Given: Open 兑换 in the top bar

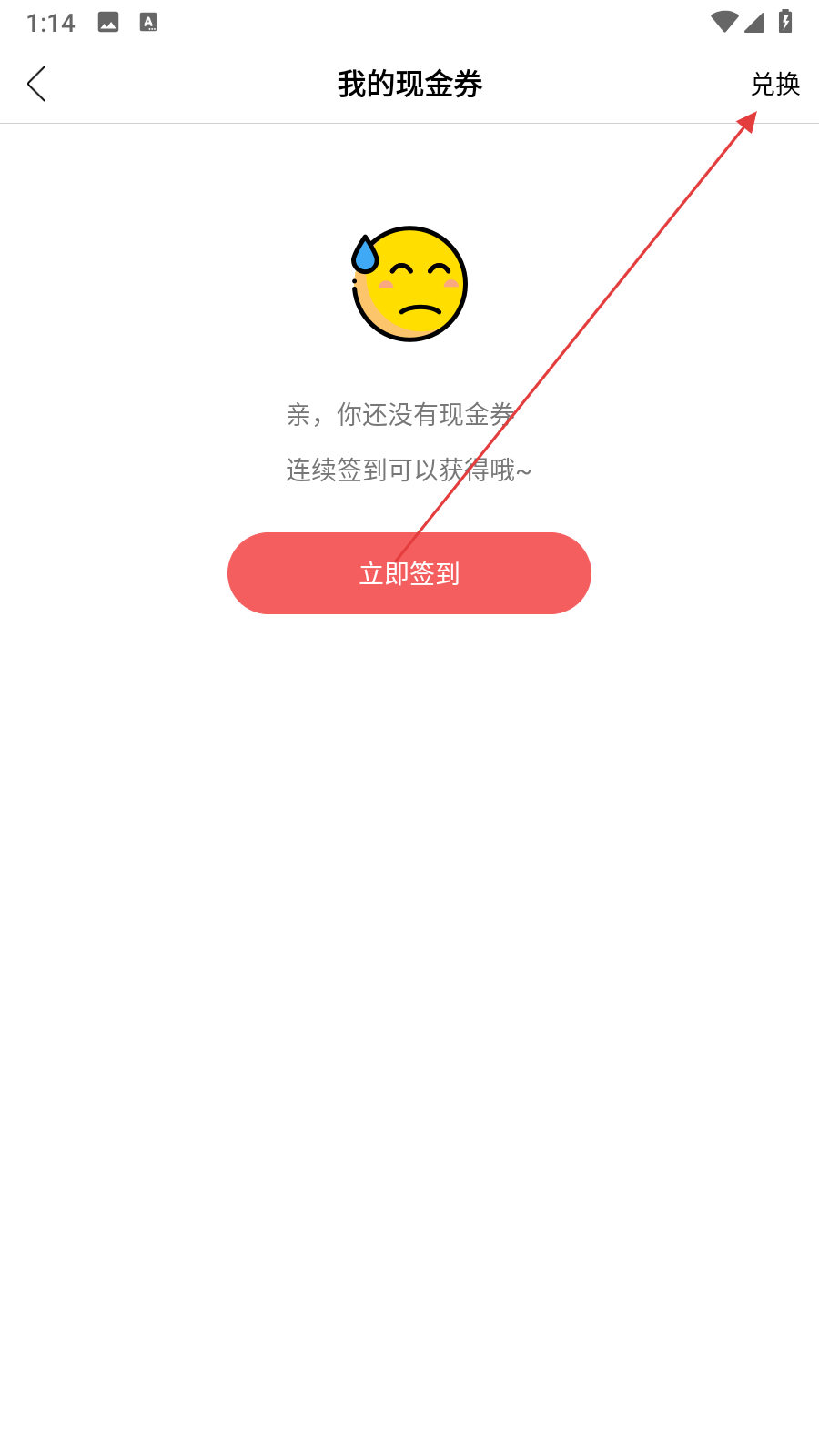Looking at the screenshot, I should pyautogui.click(x=774, y=84).
